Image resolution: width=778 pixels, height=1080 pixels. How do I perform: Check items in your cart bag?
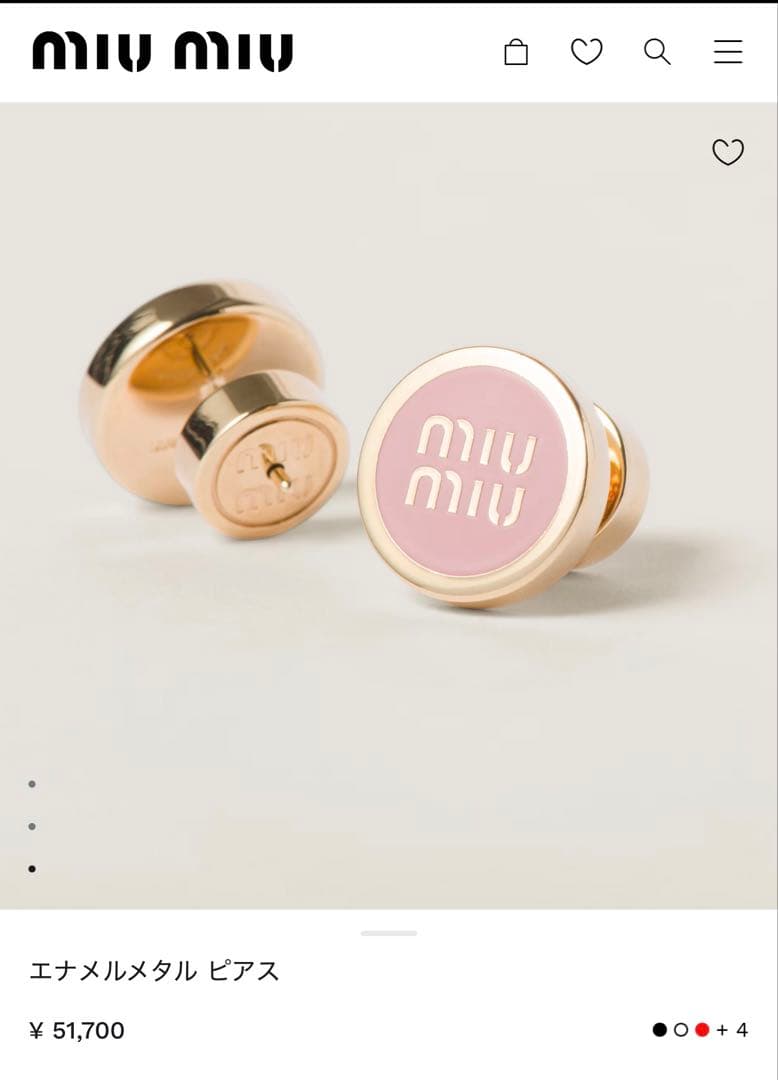pos(515,54)
